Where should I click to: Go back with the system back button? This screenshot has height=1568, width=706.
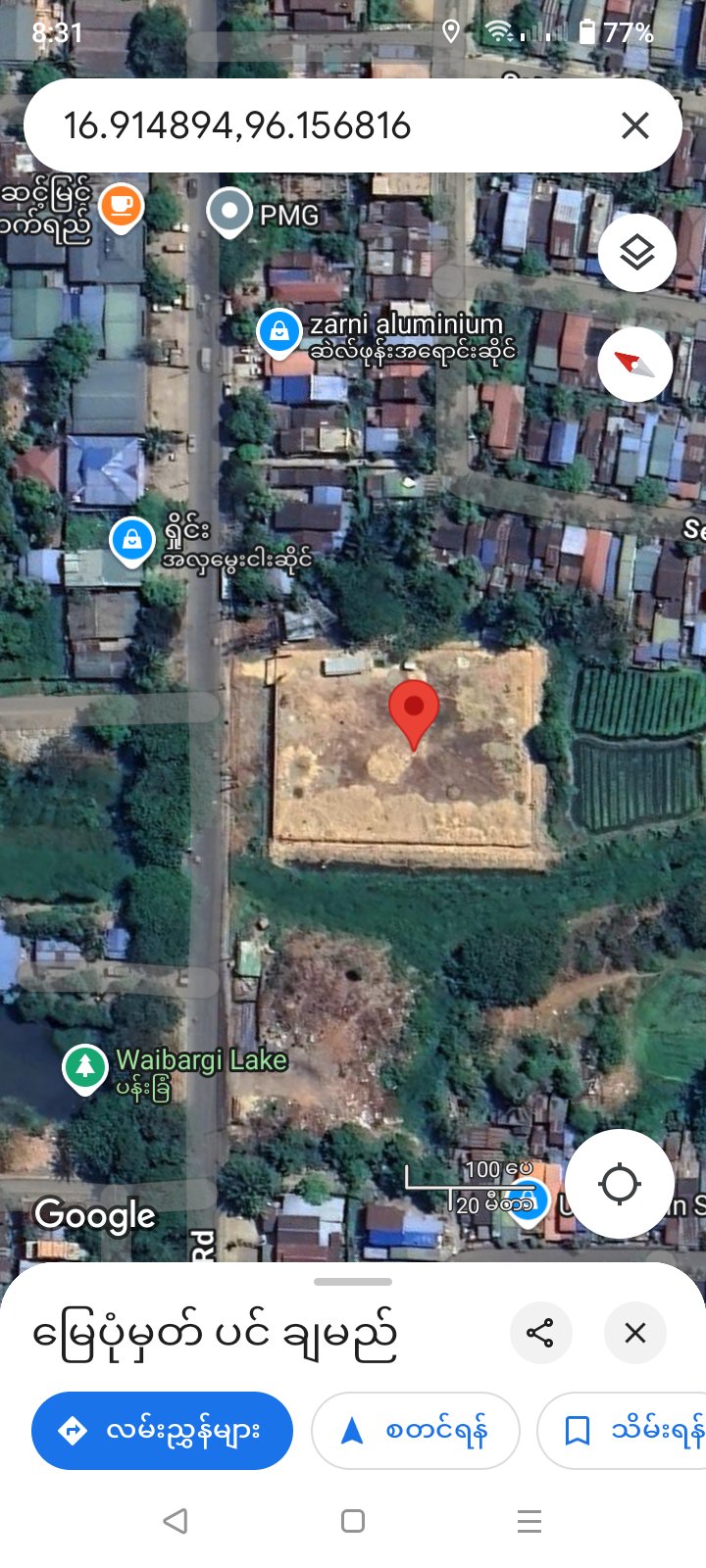click(176, 1521)
